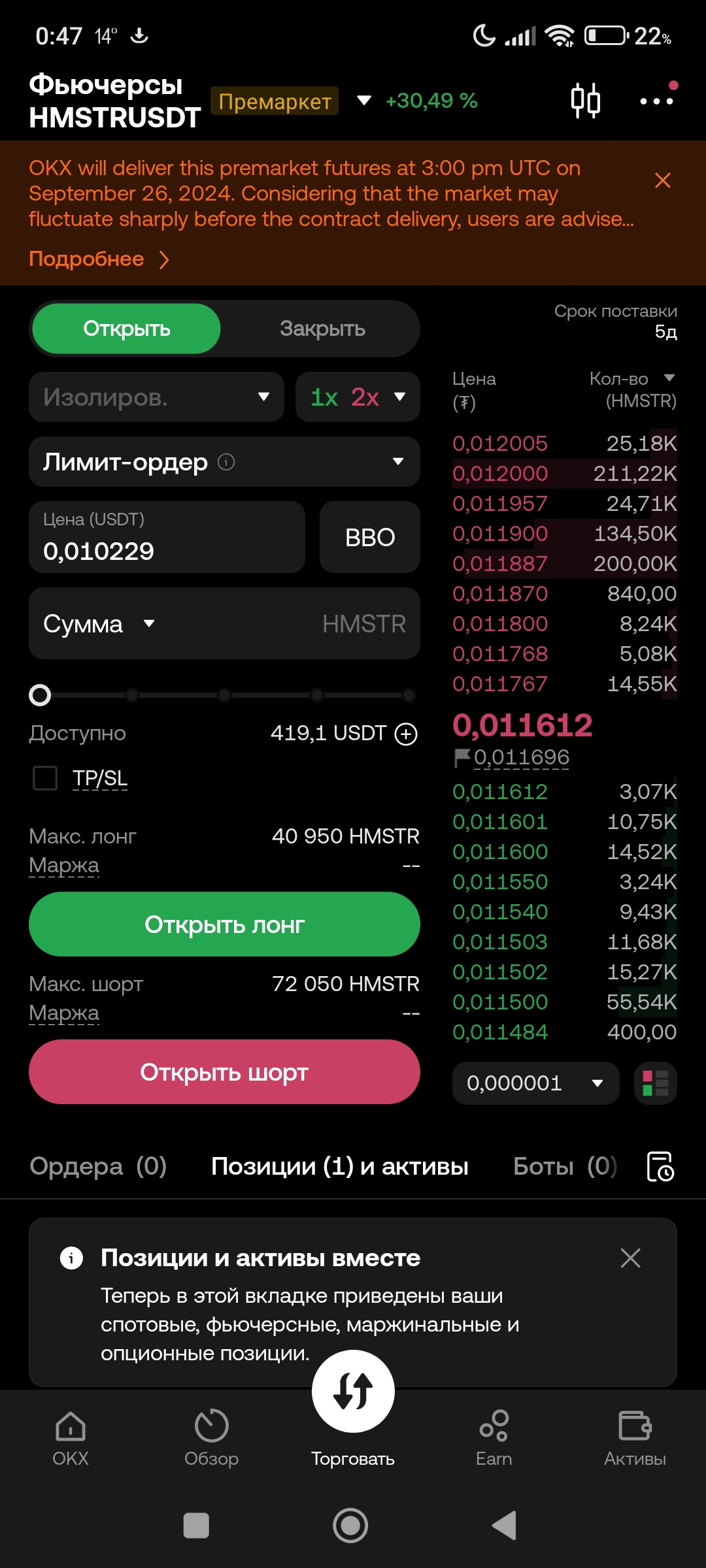706x1568 pixels.
Task: Expand the Лимит-ордер order type dropdown
Action: click(x=224, y=462)
